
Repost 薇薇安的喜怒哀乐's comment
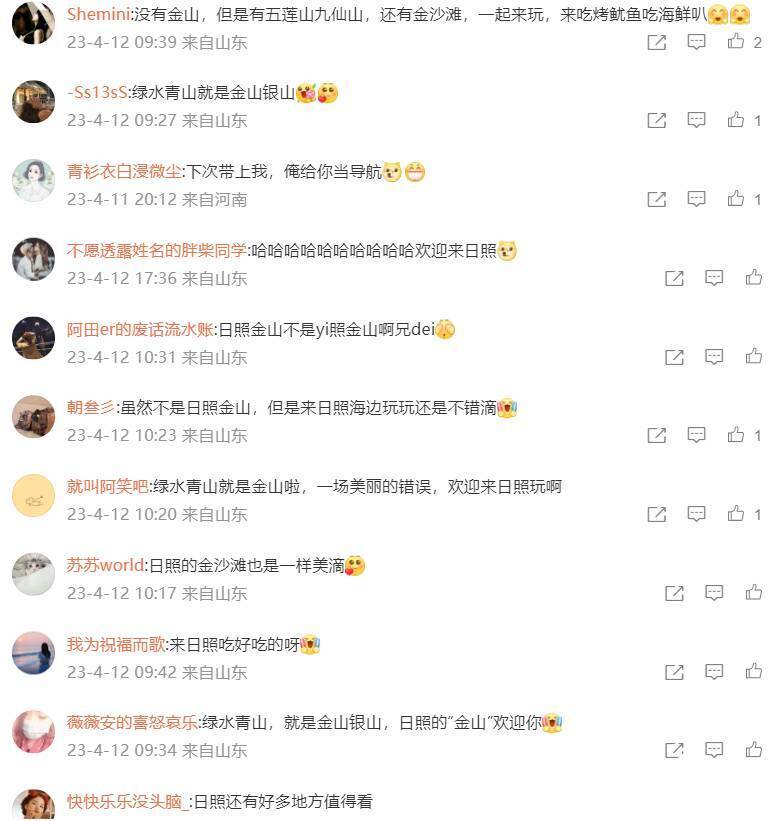(x=674, y=749)
